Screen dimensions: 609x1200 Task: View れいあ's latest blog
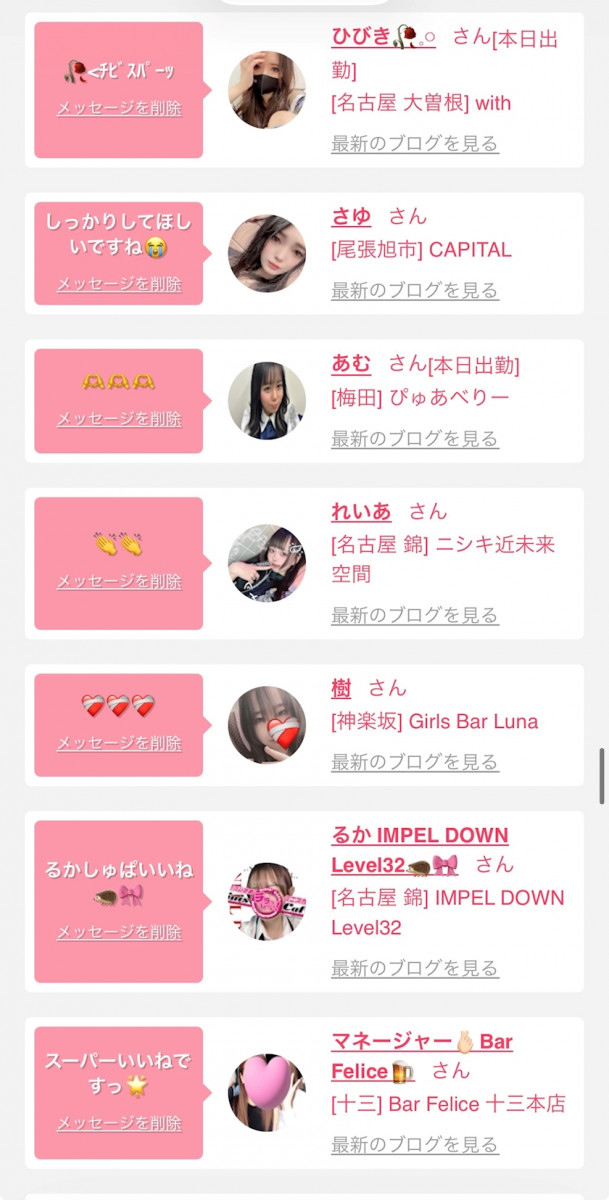click(x=414, y=615)
